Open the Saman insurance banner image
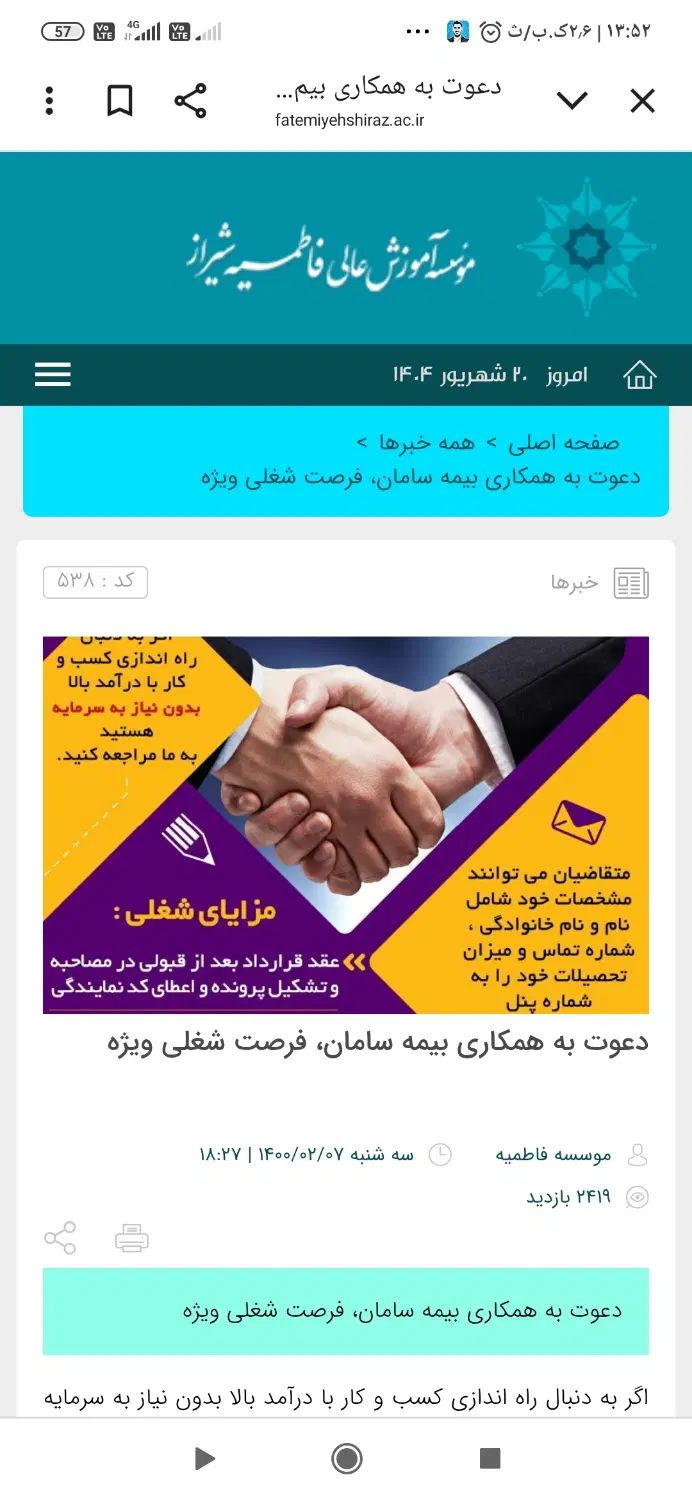692x1500 pixels. [x=346, y=825]
